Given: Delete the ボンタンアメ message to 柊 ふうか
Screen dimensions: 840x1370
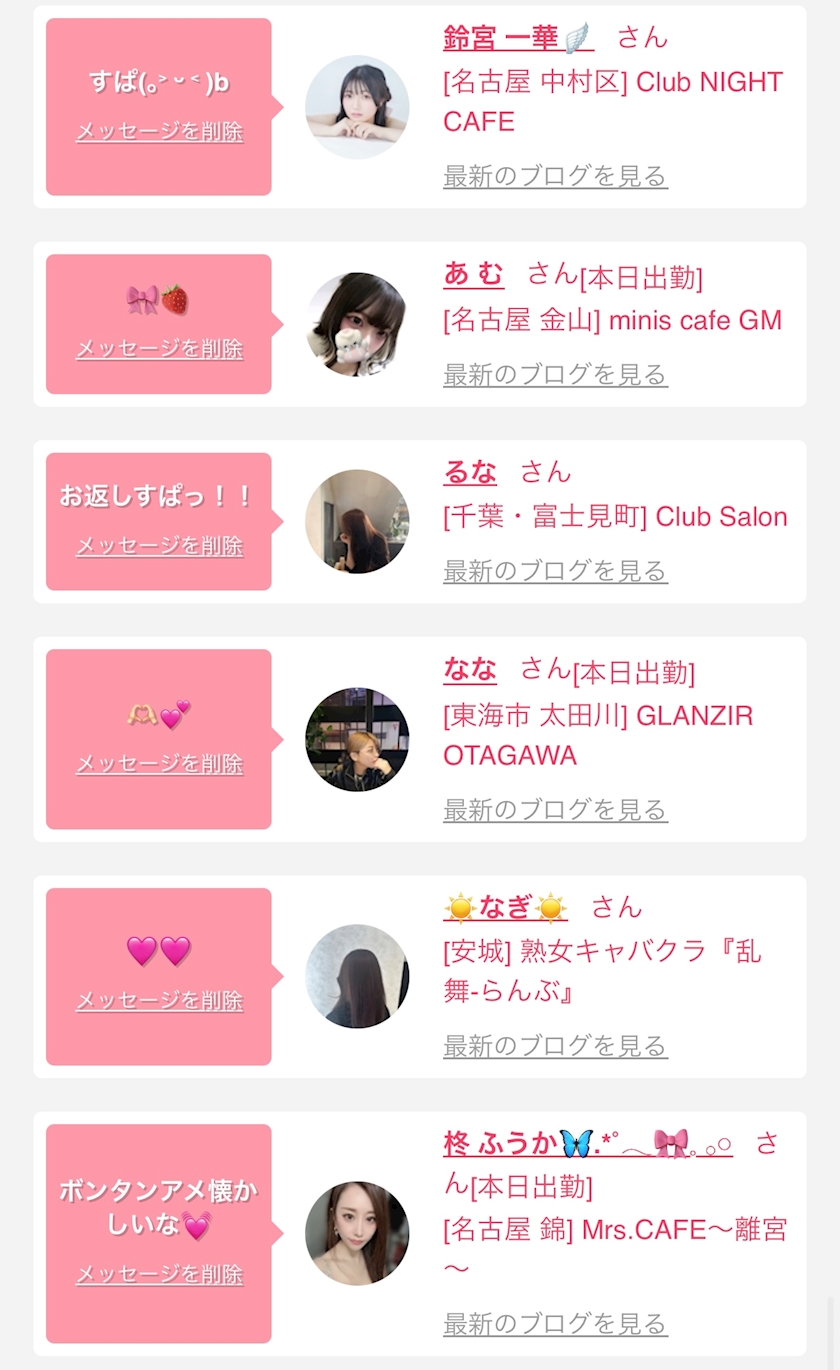Looking at the screenshot, I should click(x=159, y=1275).
